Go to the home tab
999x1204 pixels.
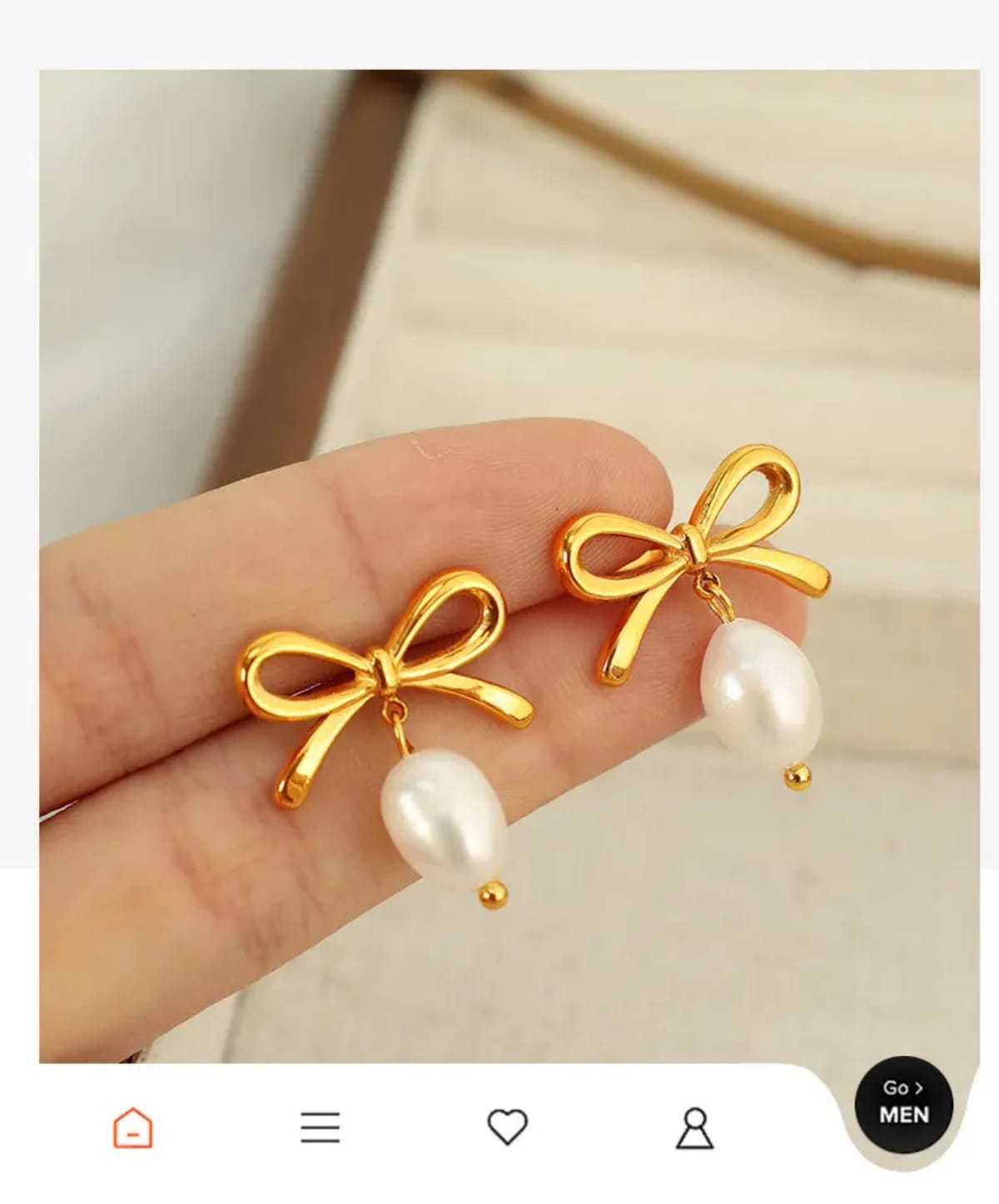(x=133, y=1127)
